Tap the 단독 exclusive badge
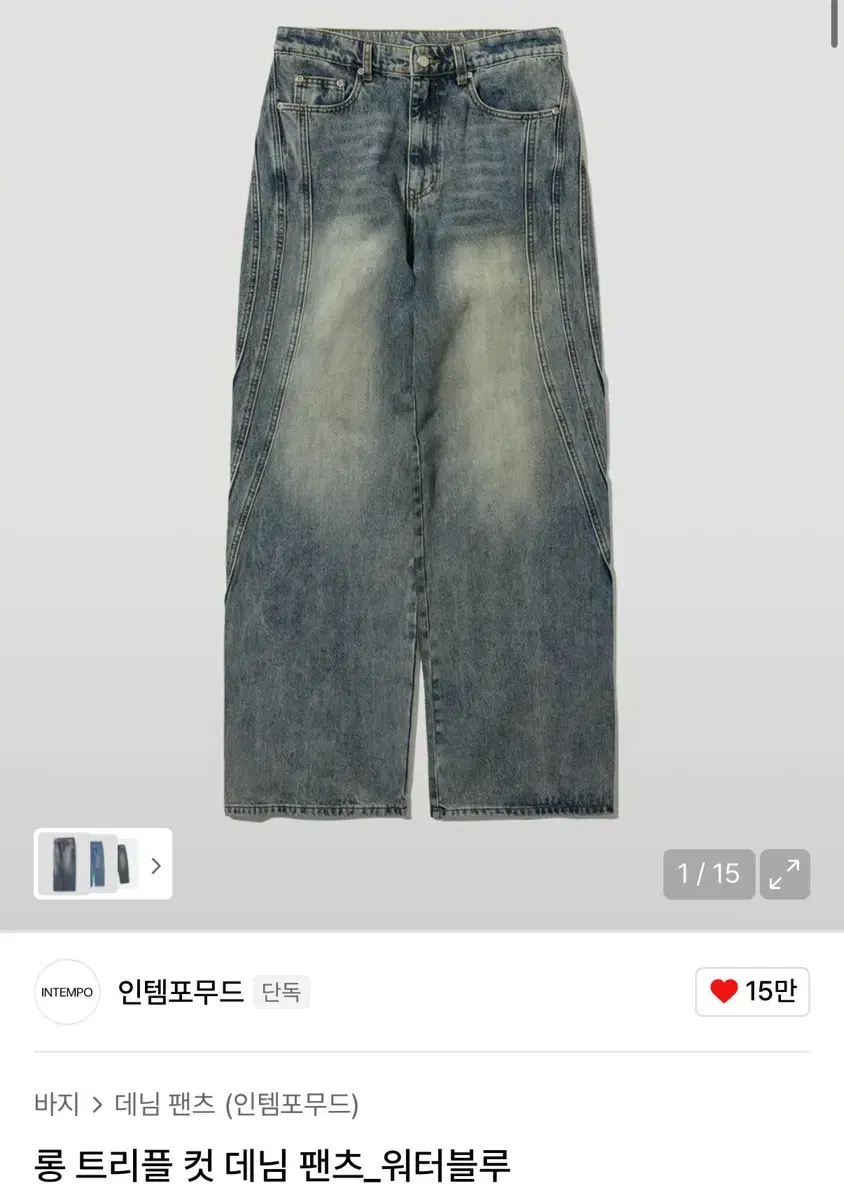 tap(281, 991)
